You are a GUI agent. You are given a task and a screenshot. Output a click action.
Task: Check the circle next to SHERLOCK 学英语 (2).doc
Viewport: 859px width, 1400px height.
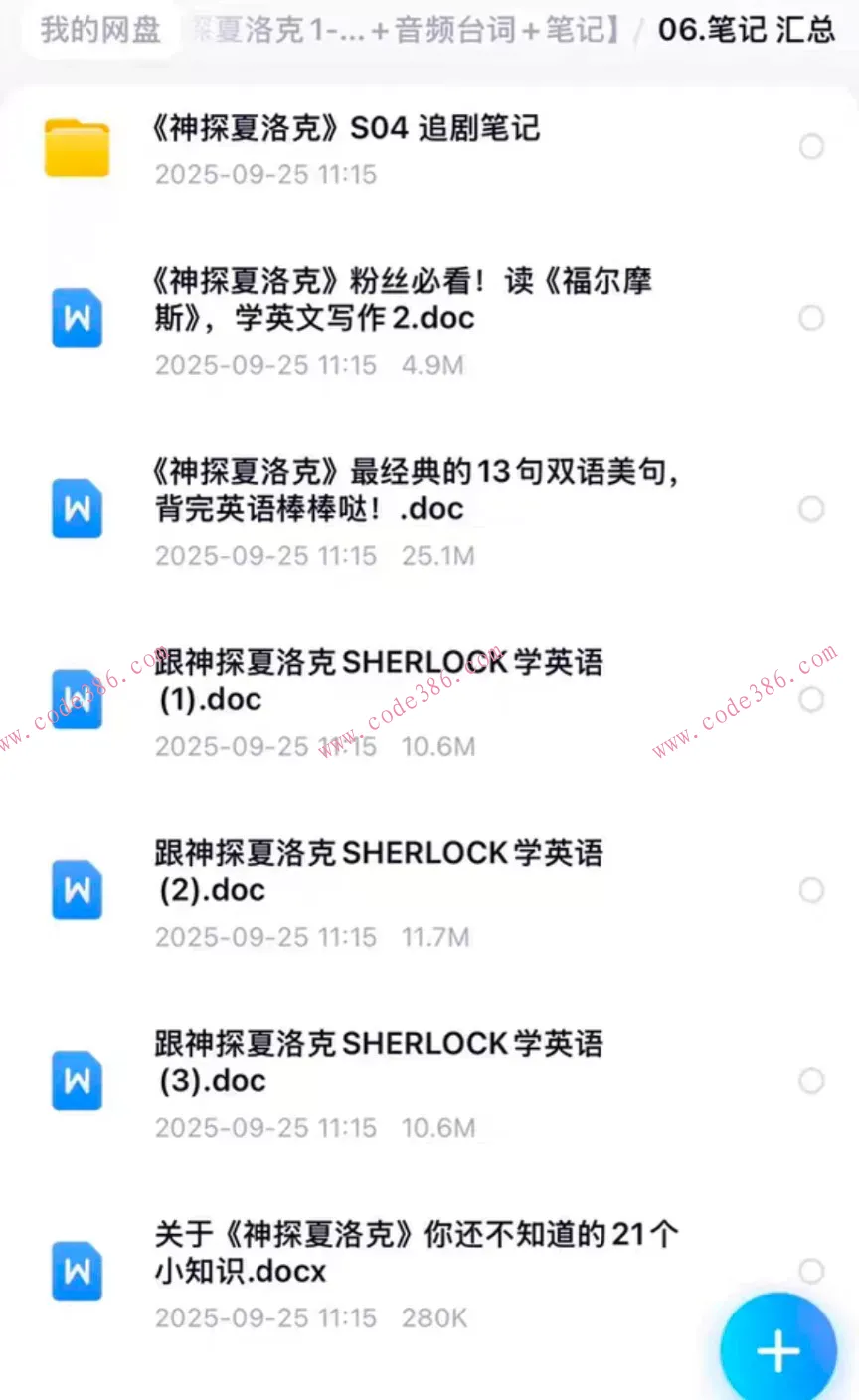(x=811, y=889)
